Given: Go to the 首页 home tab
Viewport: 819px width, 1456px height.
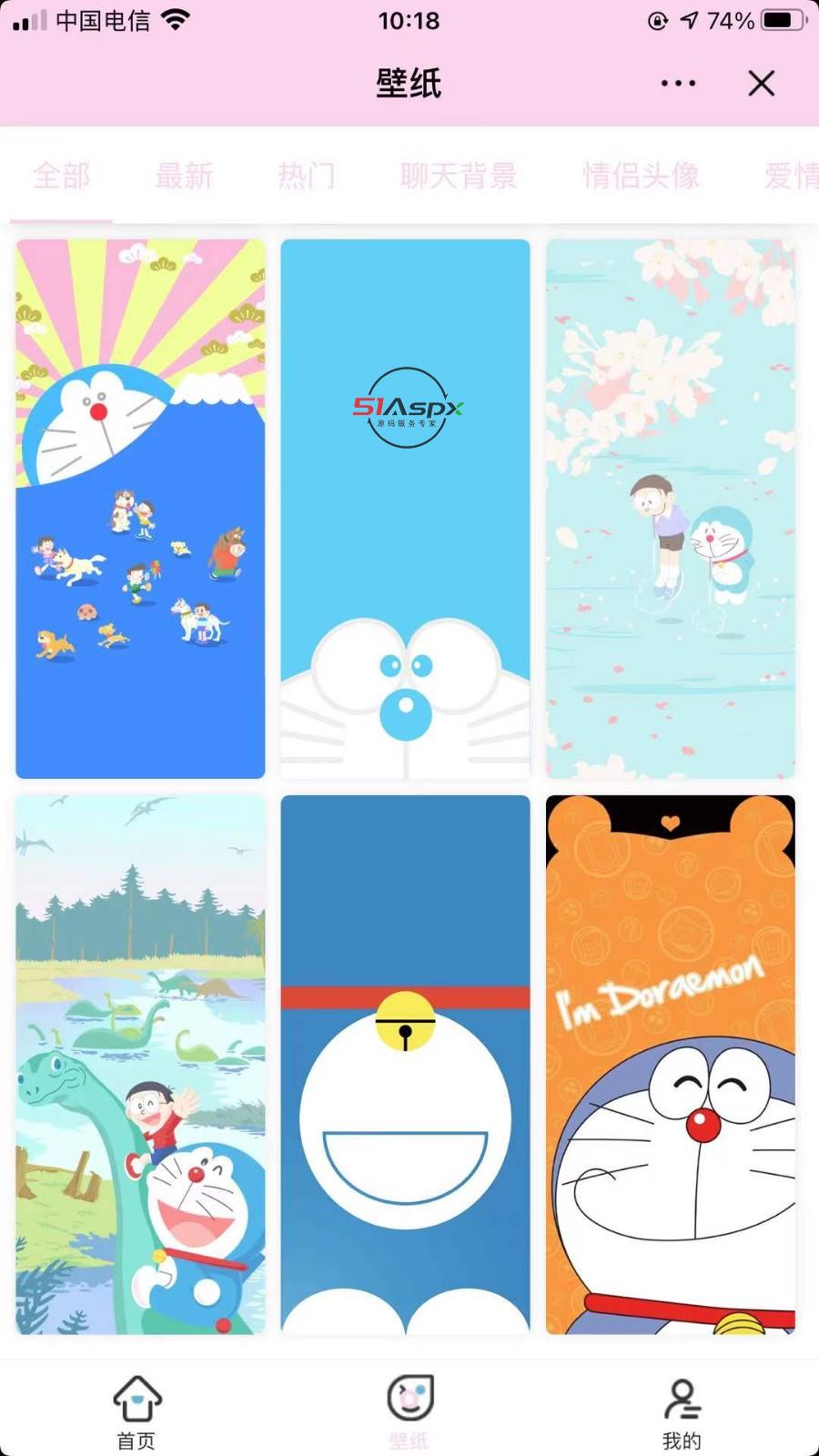Looking at the screenshot, I should click(136, 1410).
